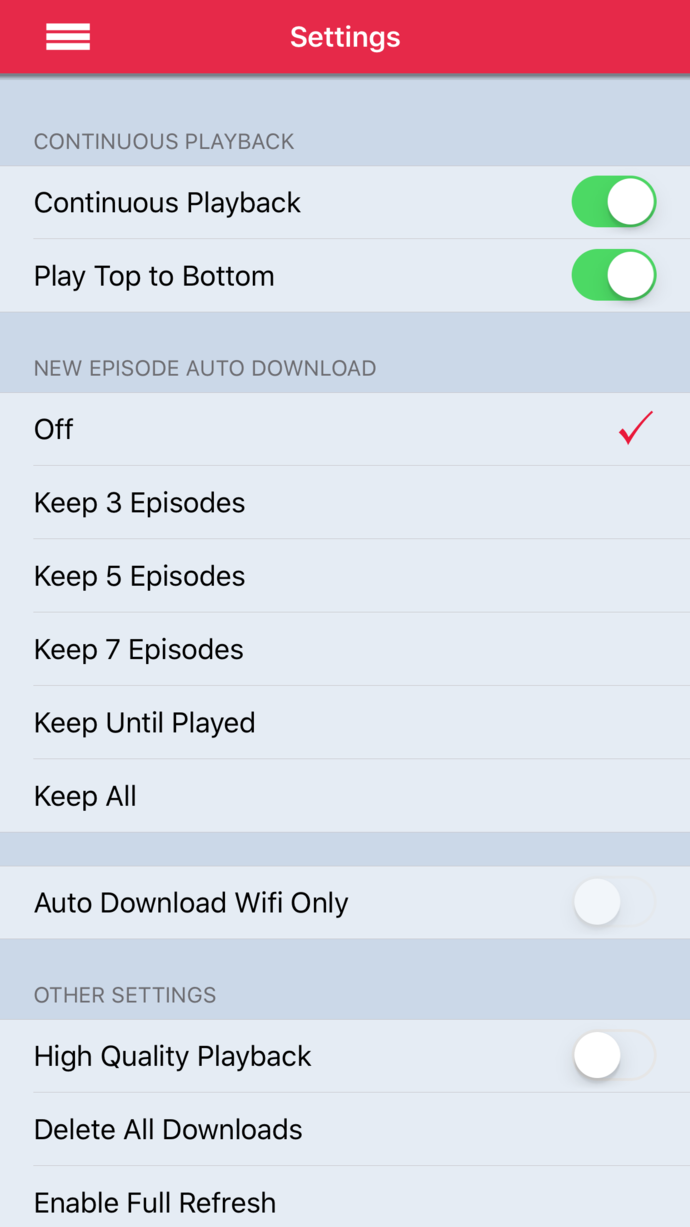Open the hamburger drawer menu

pos(68,37)
